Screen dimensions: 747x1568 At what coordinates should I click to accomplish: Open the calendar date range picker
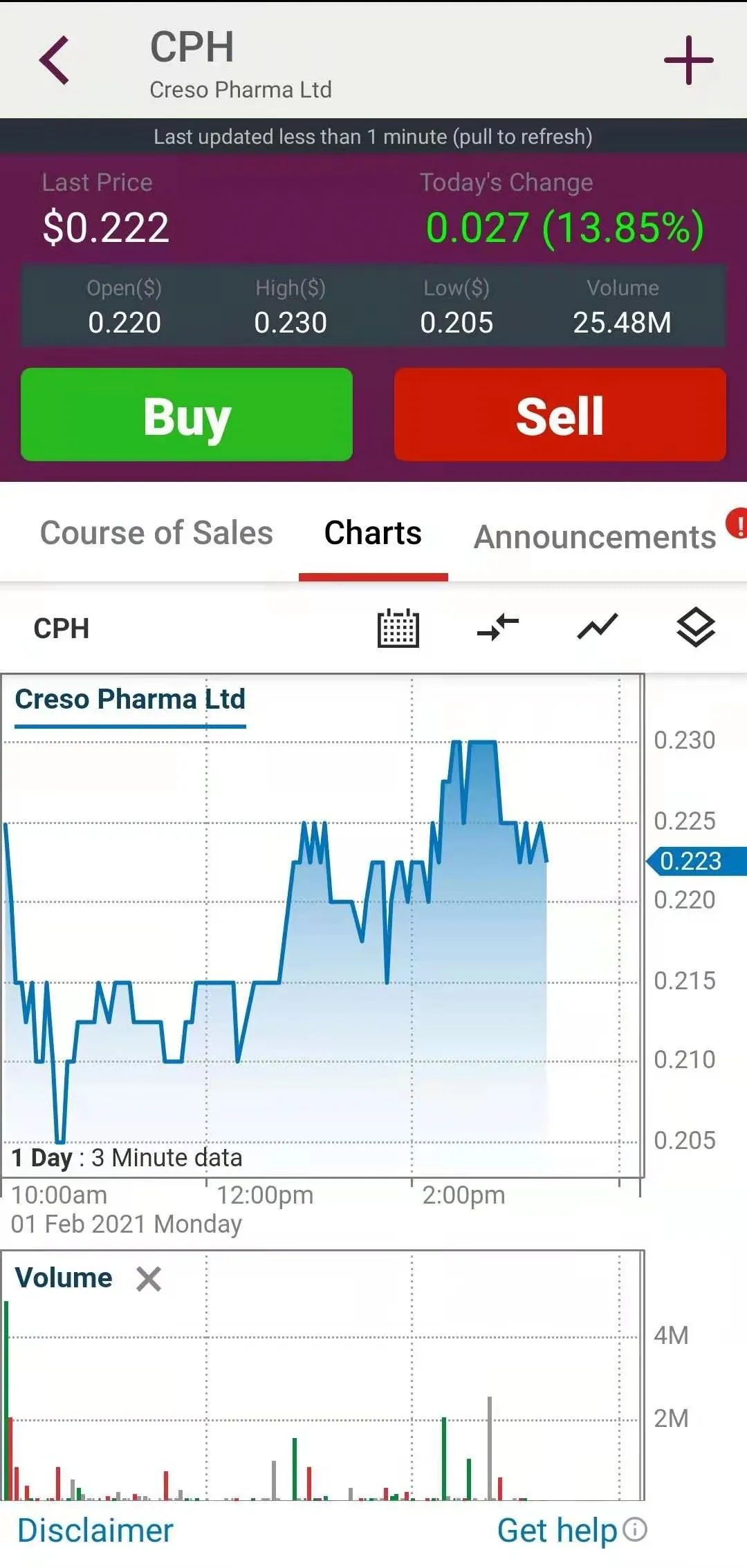398,628
